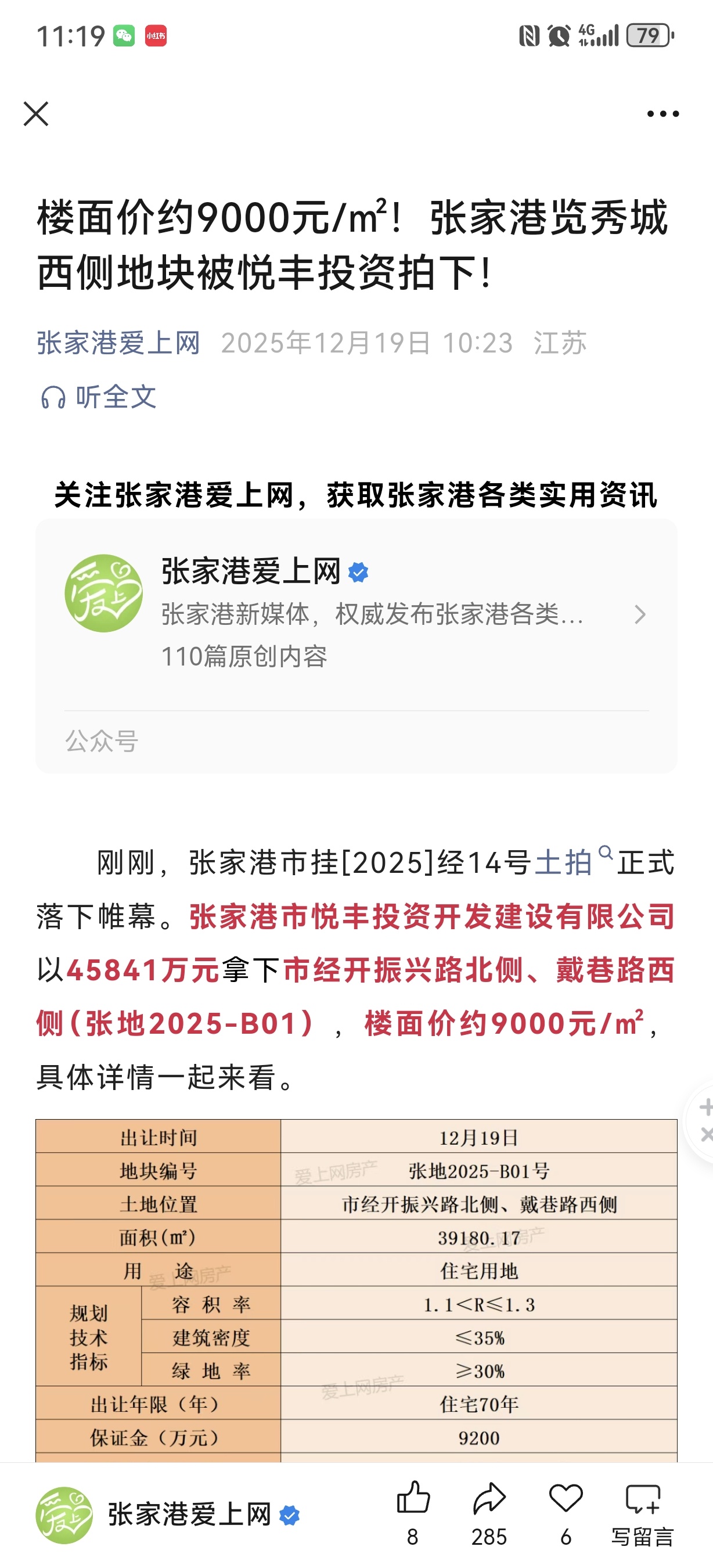Listen to the full article (听全文)

pos(99,397)
